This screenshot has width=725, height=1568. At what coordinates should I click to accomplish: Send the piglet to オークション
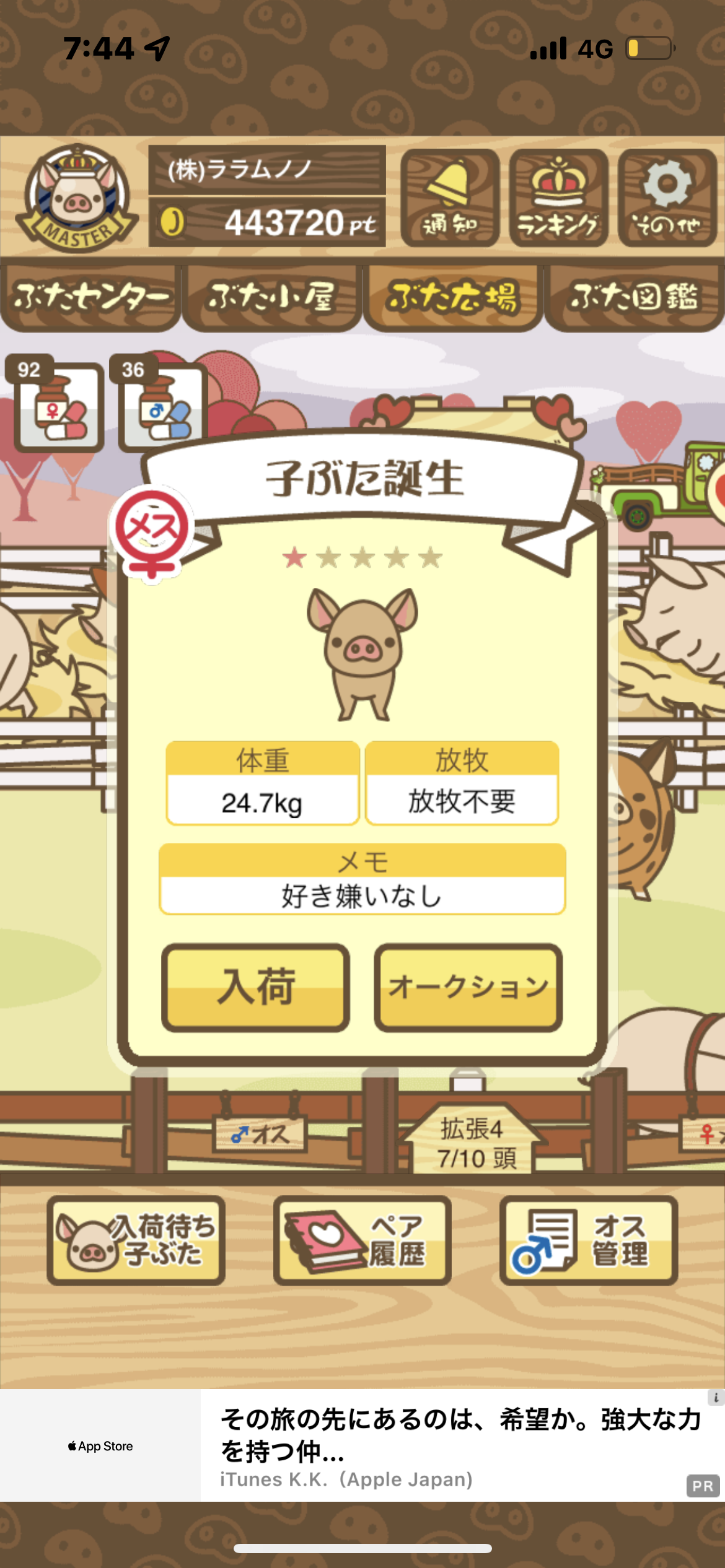(468, 987)
